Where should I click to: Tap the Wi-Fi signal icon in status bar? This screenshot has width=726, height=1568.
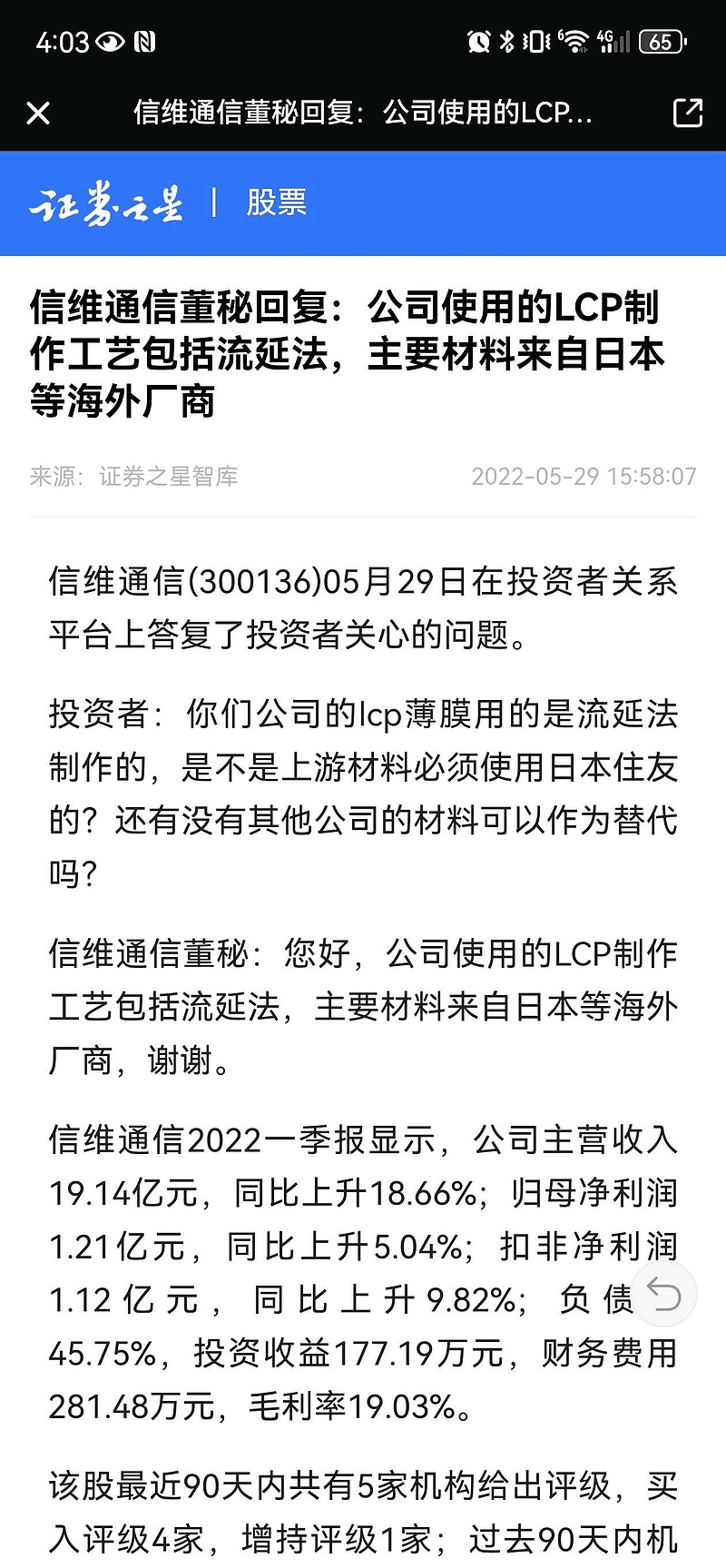(577, 40)
